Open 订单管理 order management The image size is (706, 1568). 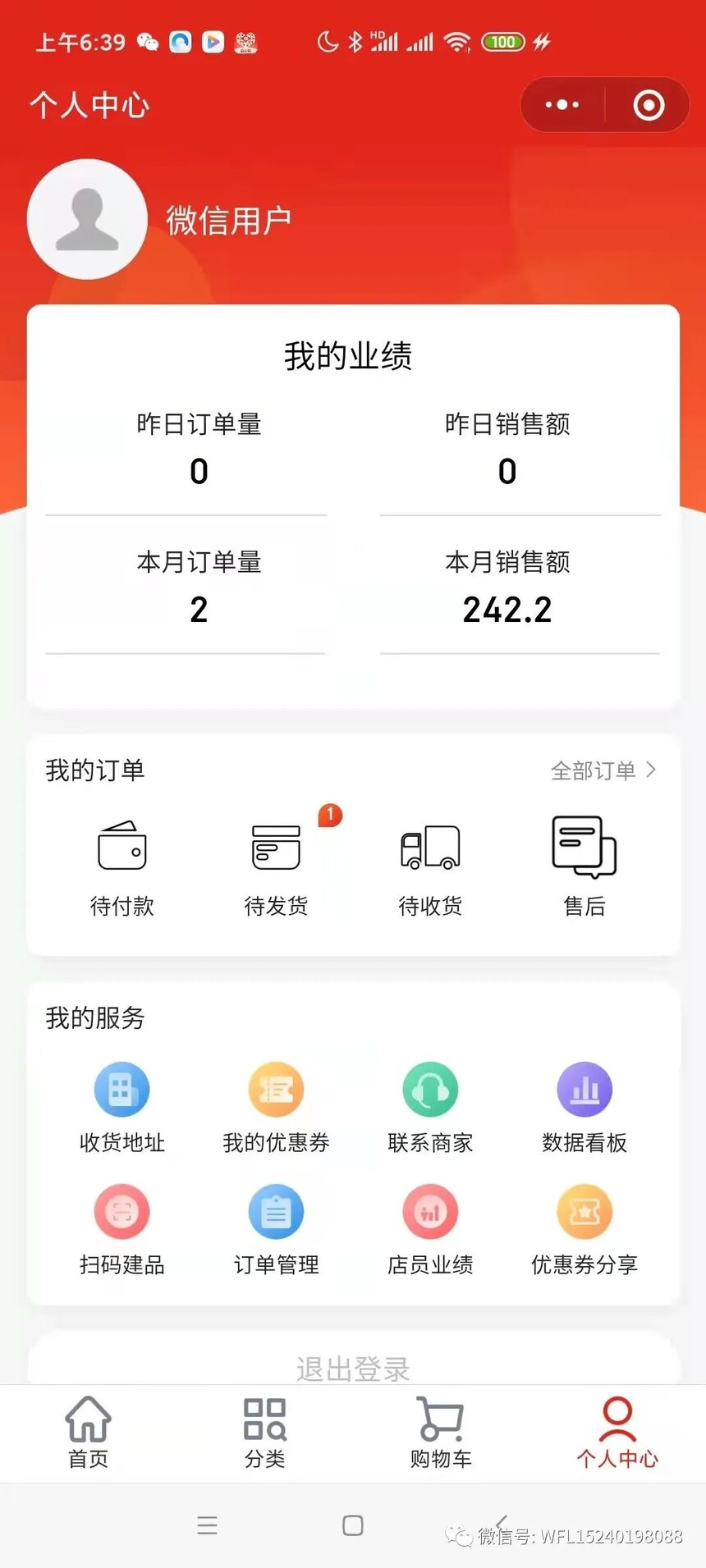tap(276, 1230)
